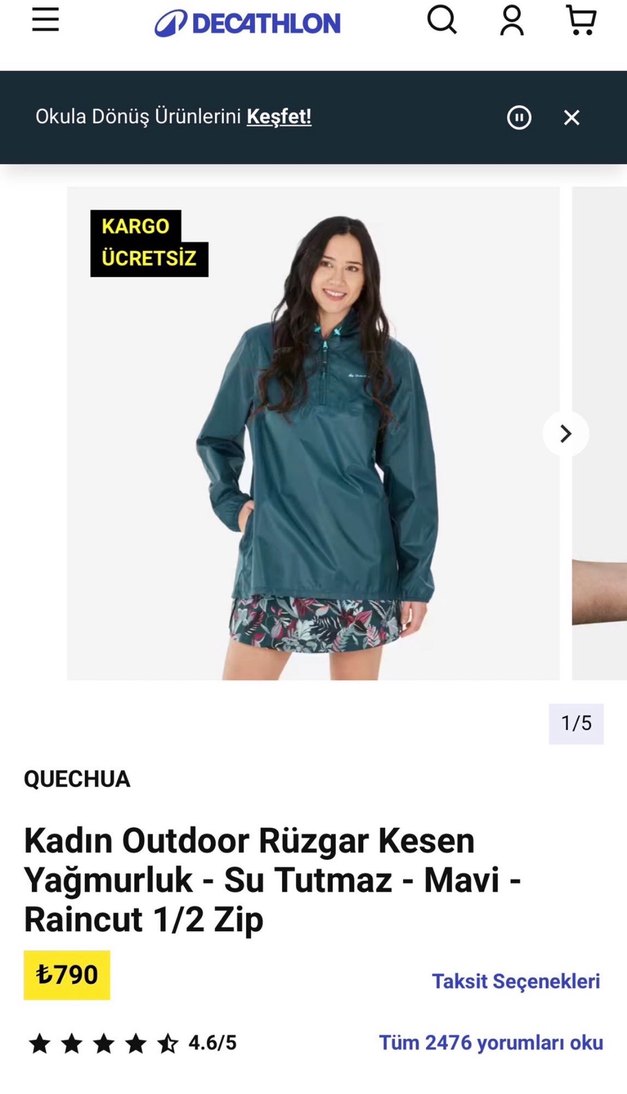Open the QUECHUA brand page

pyautogui.click(x=77, y=779)
